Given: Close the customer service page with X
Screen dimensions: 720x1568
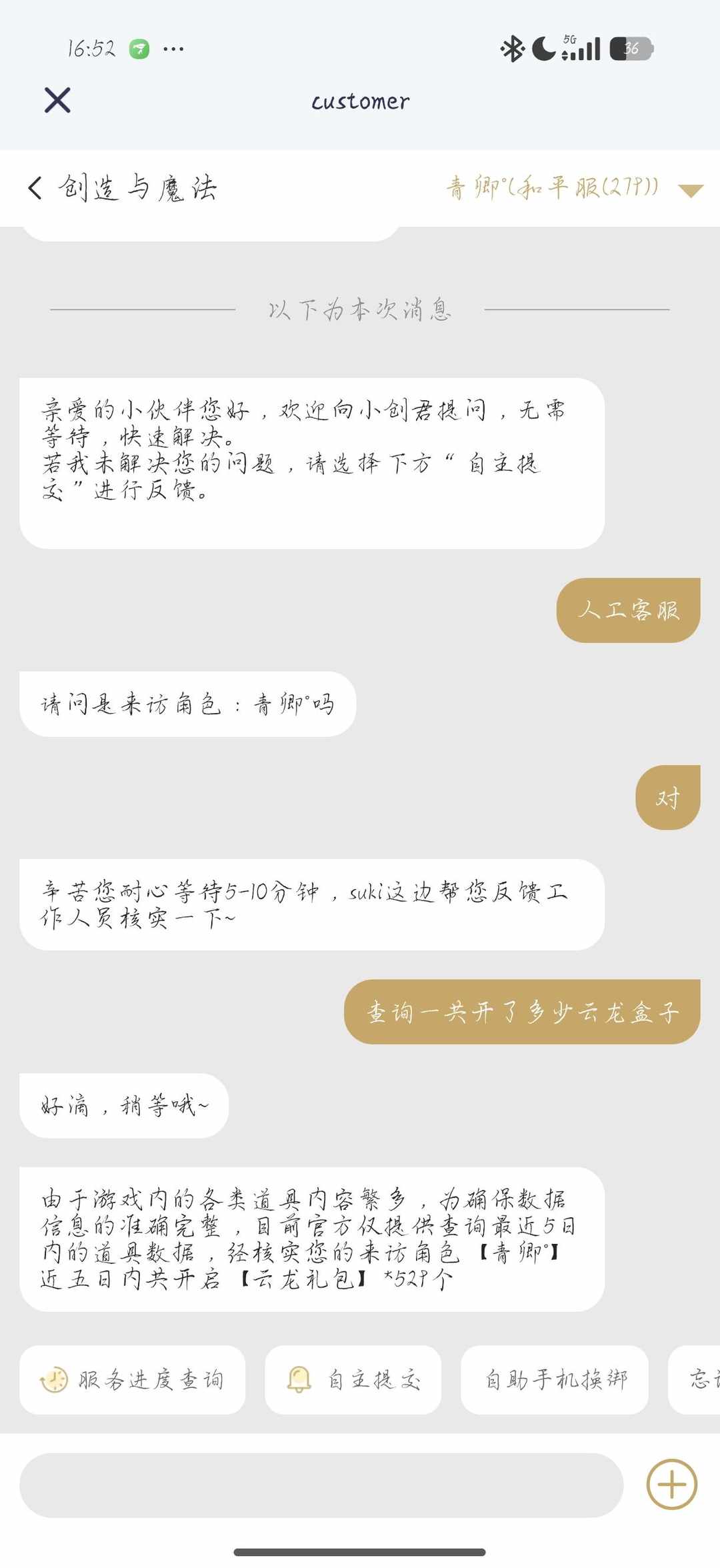Looking at the screenshot, I should point(57,101).
